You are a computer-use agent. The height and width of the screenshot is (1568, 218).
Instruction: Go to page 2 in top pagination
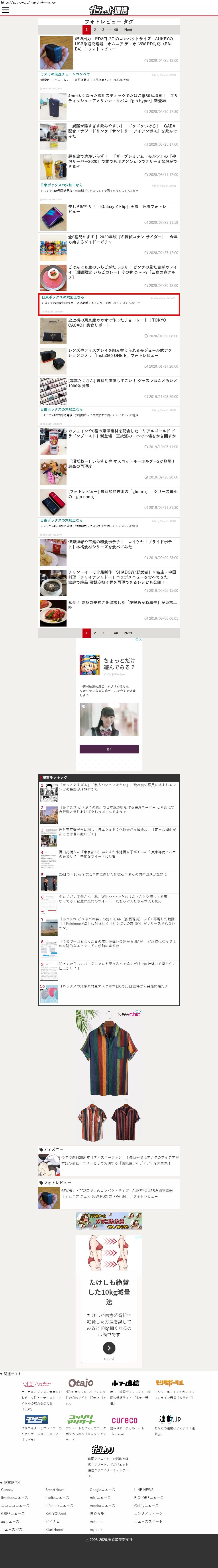(x=95, y=29)
